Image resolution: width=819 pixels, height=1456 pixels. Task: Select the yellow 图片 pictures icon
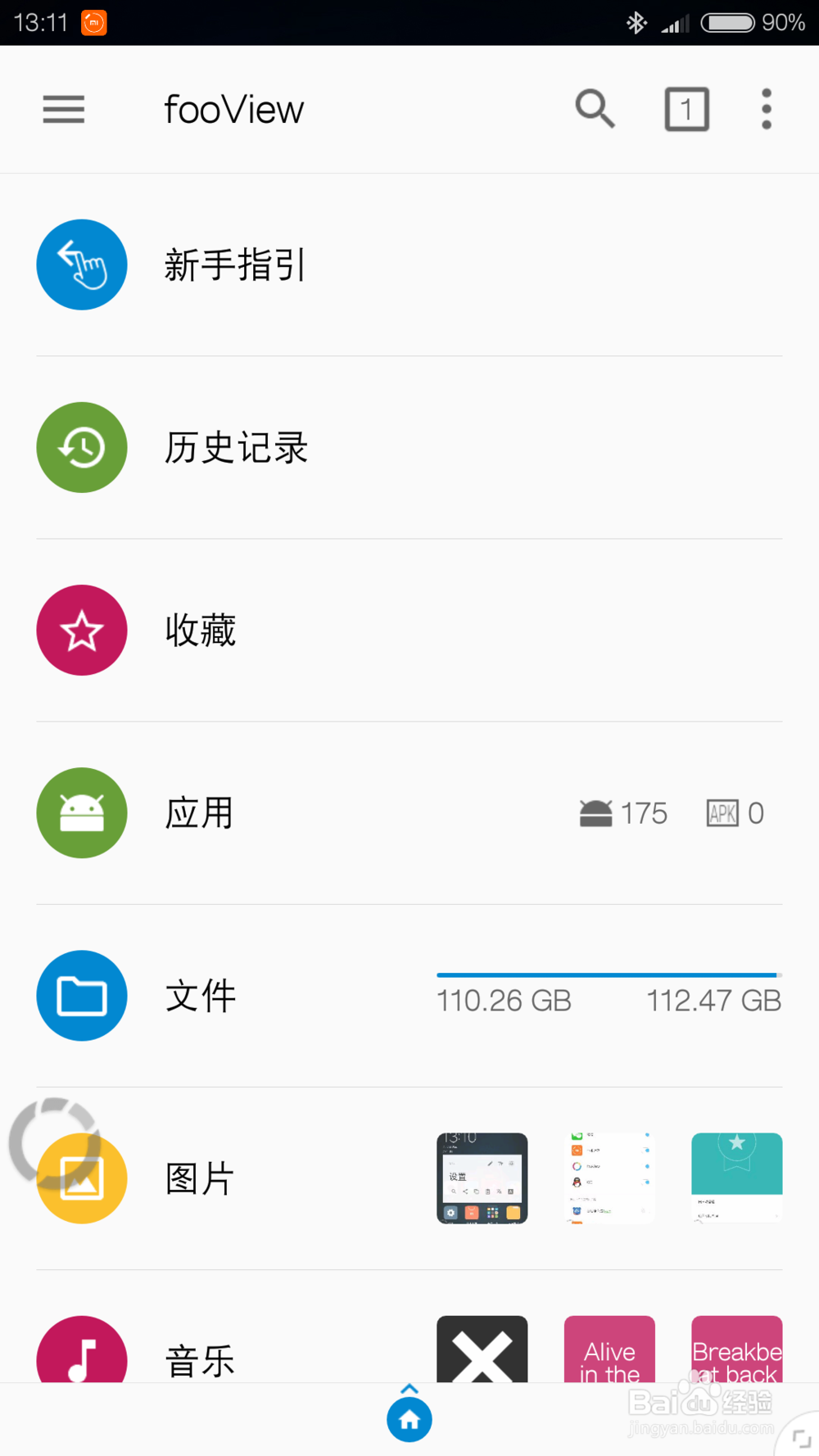coord(82,1178)
